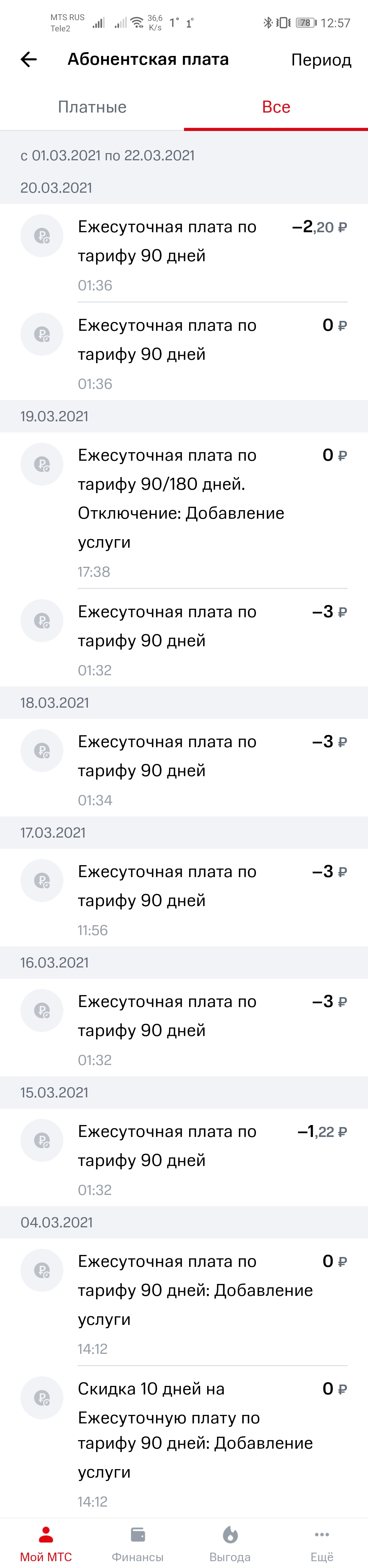Image resolution: width=368 pixels, height=1568 pixels.
Task: Go to the Финансы section
Action: coord(137,1544)
